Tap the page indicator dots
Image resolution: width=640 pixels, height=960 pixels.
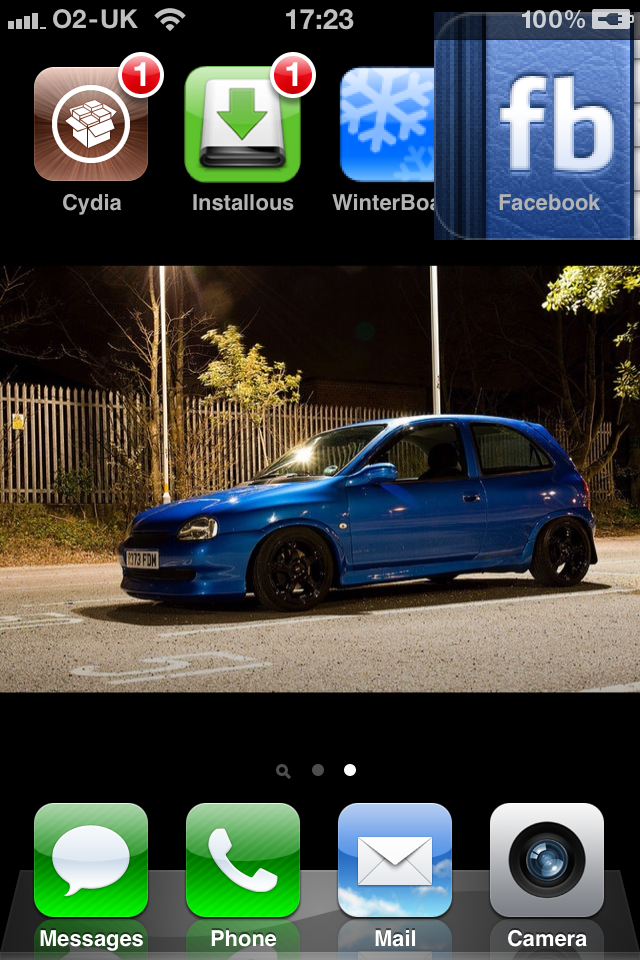[x=318, y=770]
